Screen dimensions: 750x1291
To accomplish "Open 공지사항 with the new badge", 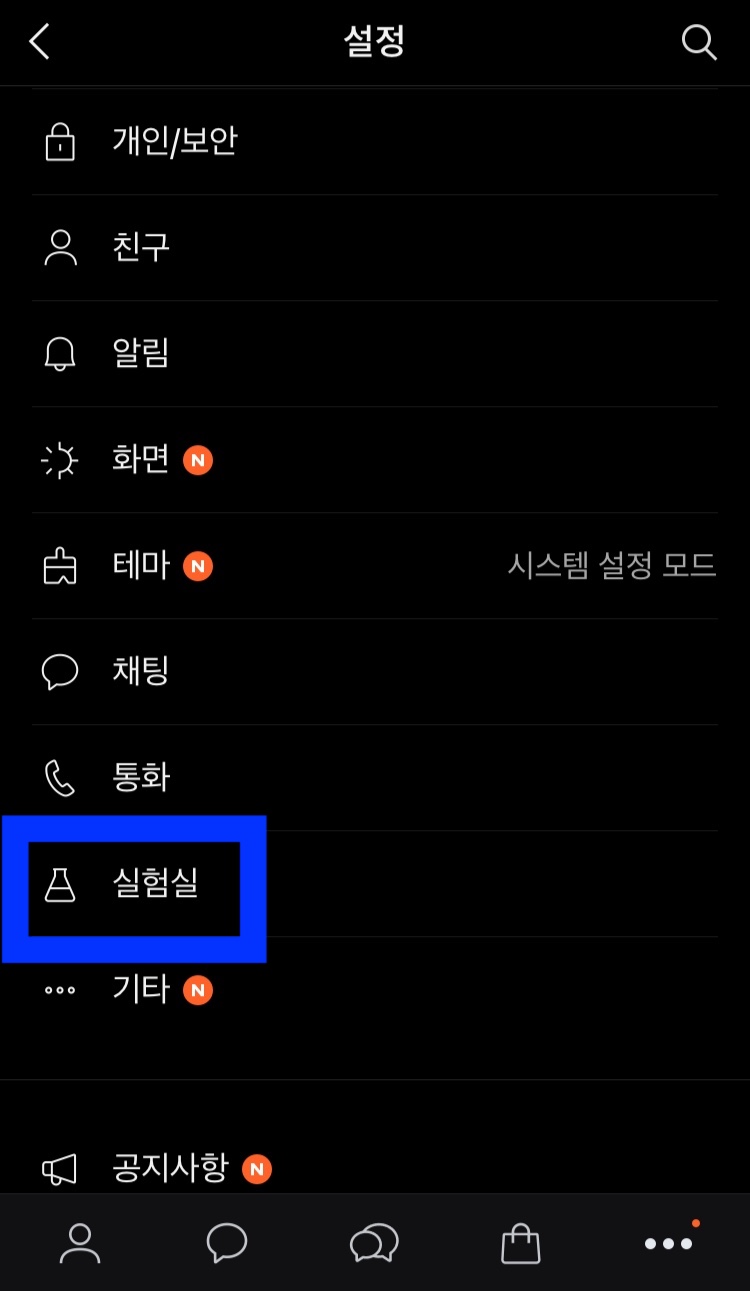I will (170, 1167).
